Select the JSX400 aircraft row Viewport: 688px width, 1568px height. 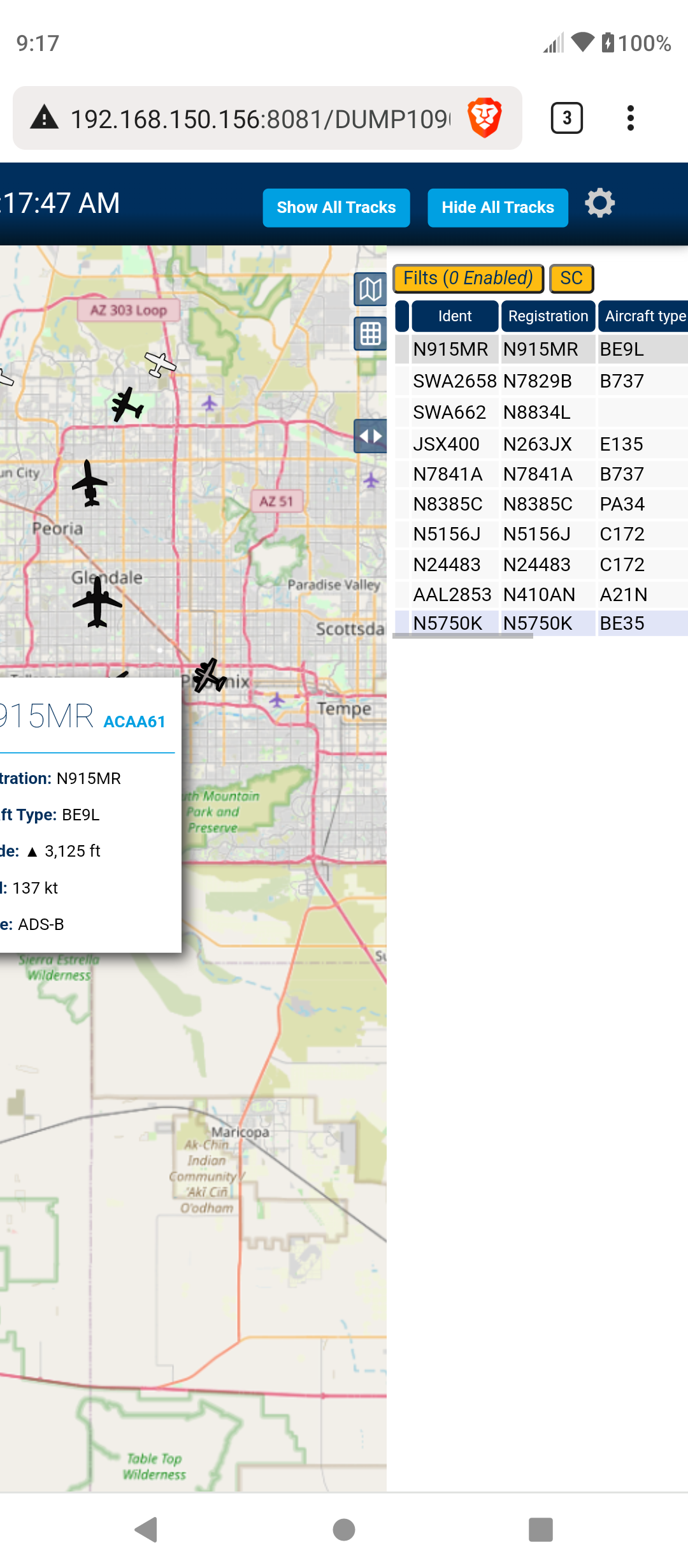pos(541,444)
